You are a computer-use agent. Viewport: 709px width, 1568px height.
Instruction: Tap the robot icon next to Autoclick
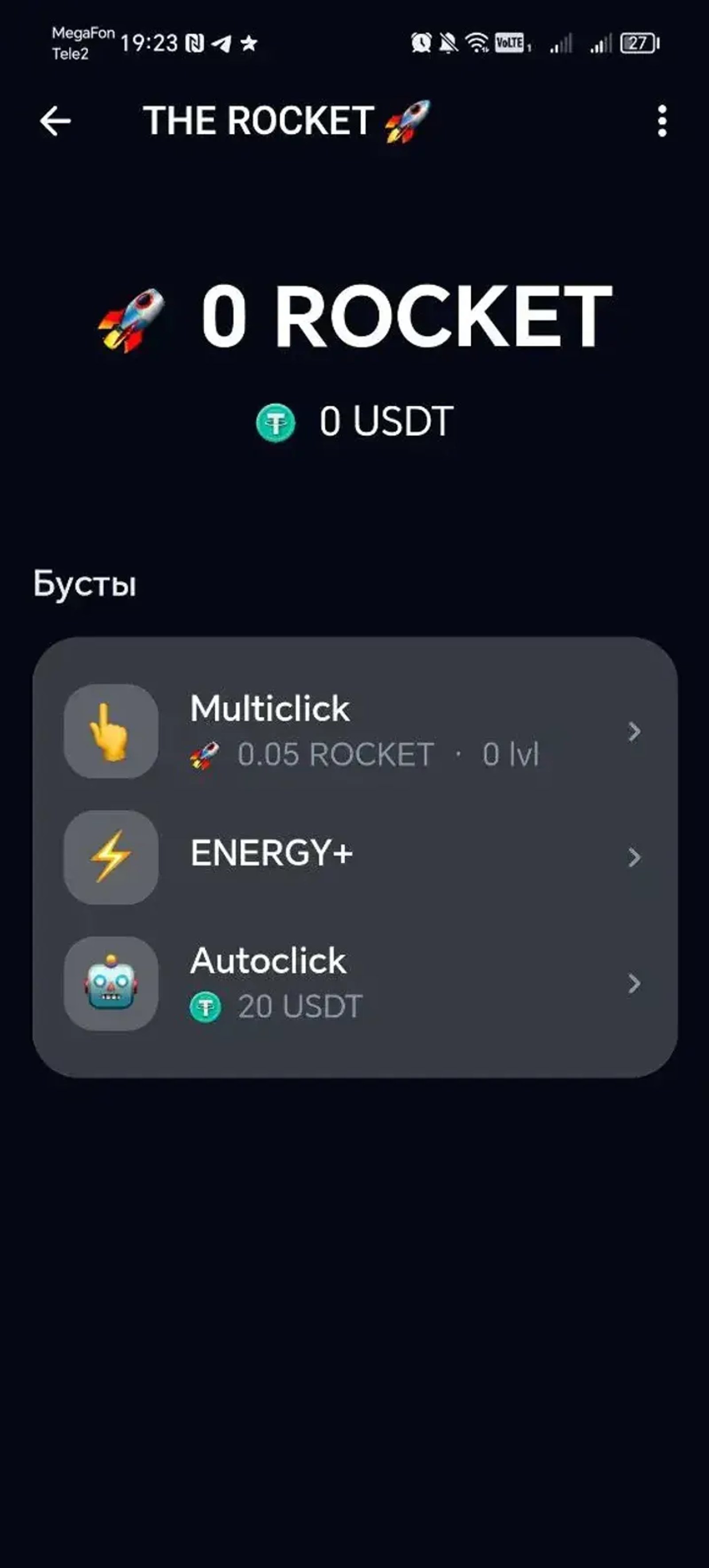111,983
